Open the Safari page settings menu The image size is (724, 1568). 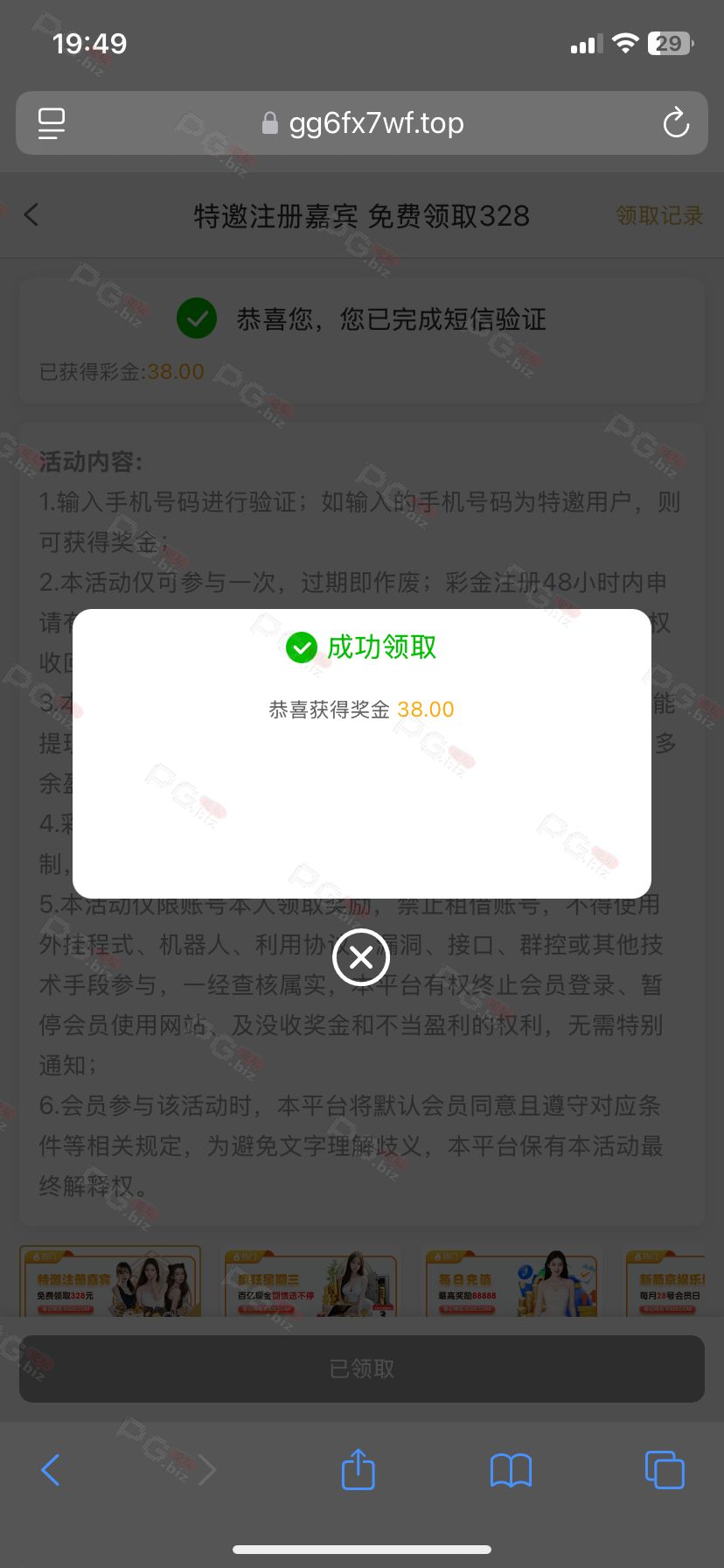[52, 123]
